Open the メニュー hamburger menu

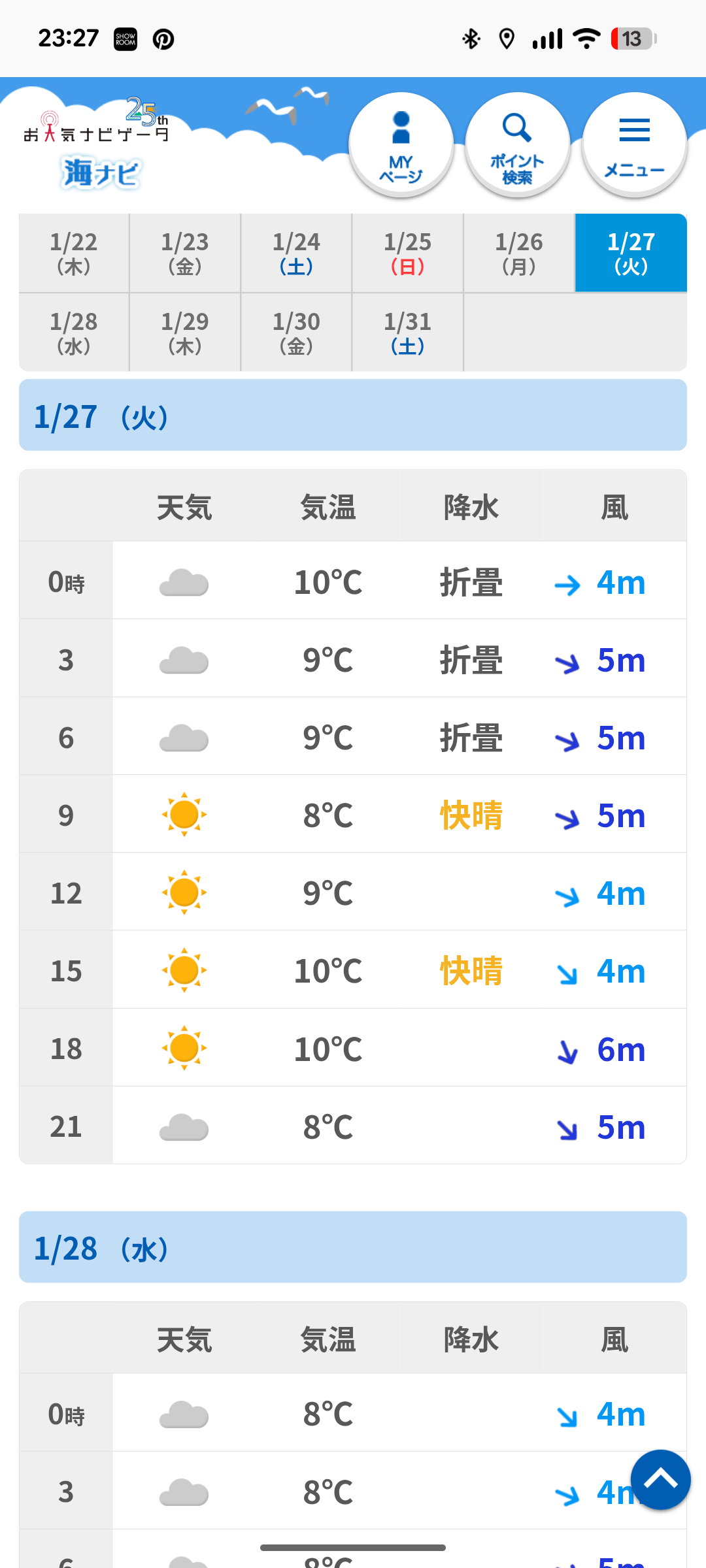[x=633, y=145]
